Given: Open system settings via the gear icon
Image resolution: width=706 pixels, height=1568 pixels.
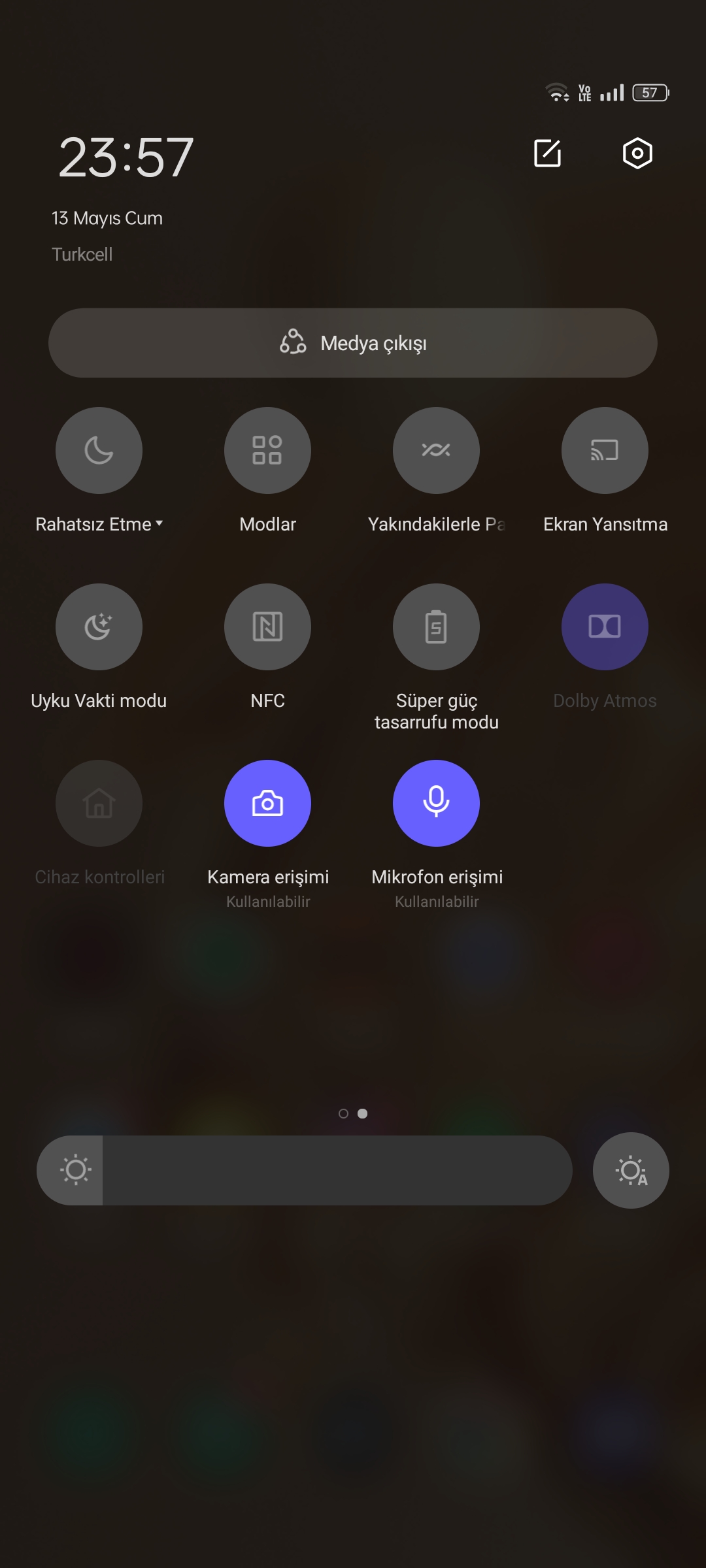Looking at the screenshot, I should point(637,154).
